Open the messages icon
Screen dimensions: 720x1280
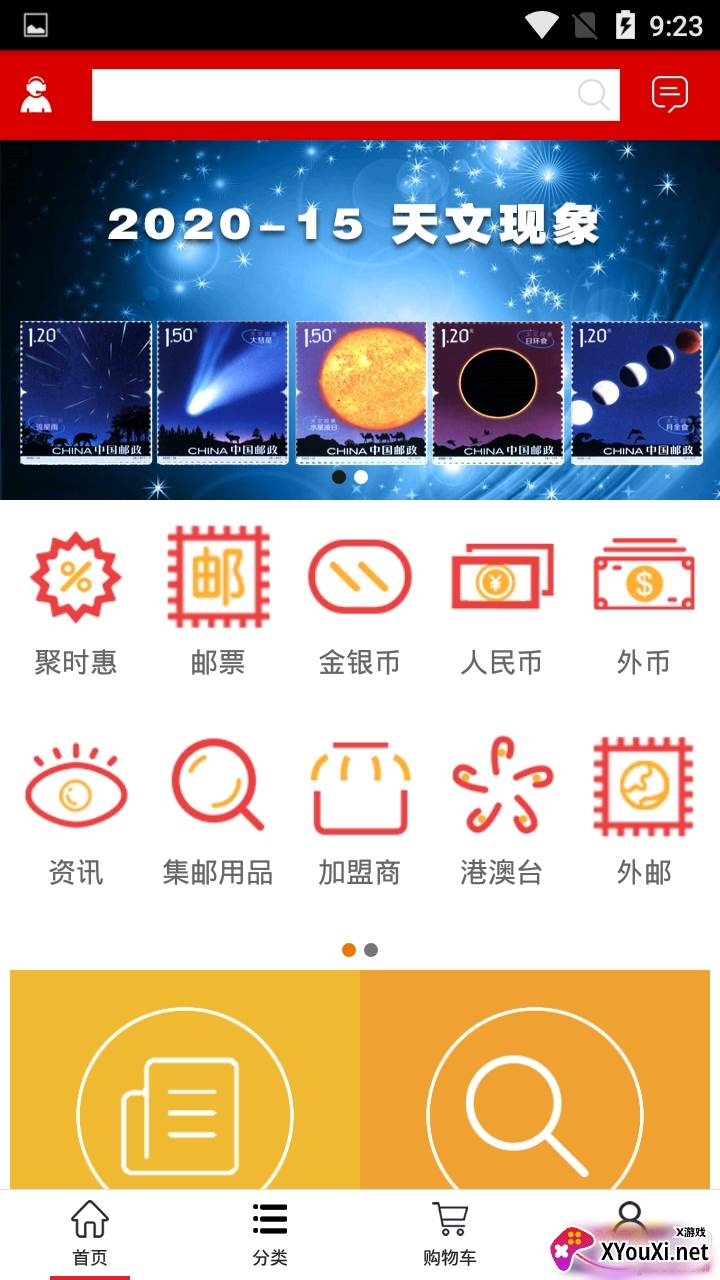tap(669, 95)
